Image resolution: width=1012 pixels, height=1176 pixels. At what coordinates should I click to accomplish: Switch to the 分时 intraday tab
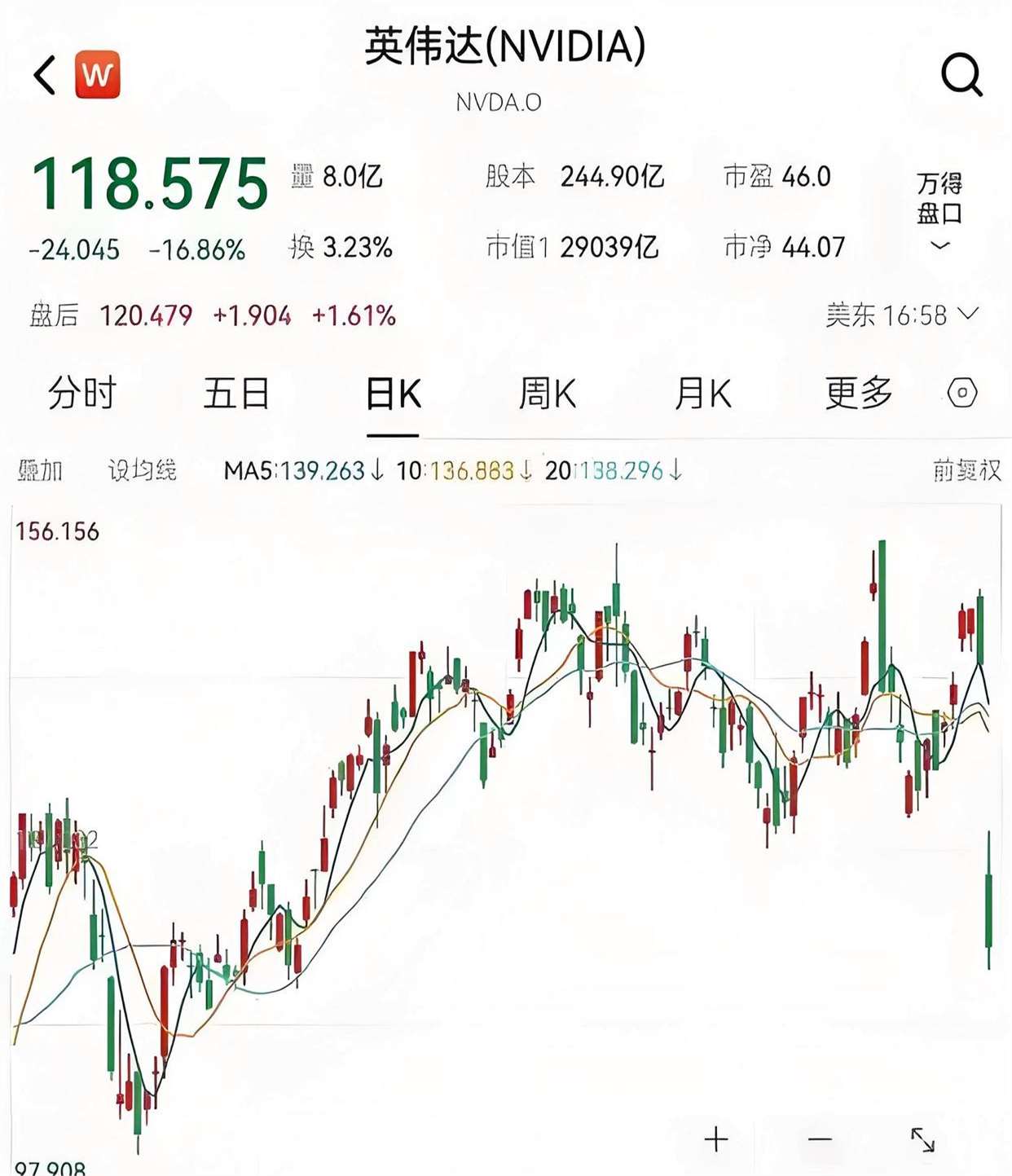84,394
